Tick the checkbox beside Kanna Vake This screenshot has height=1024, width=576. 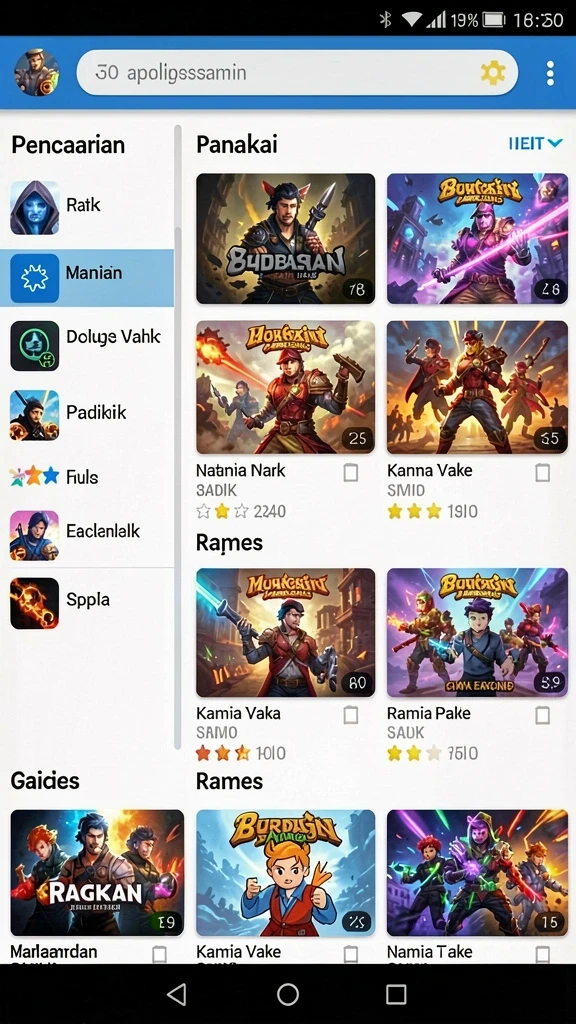pyautogui.click(x=542, y=473)
